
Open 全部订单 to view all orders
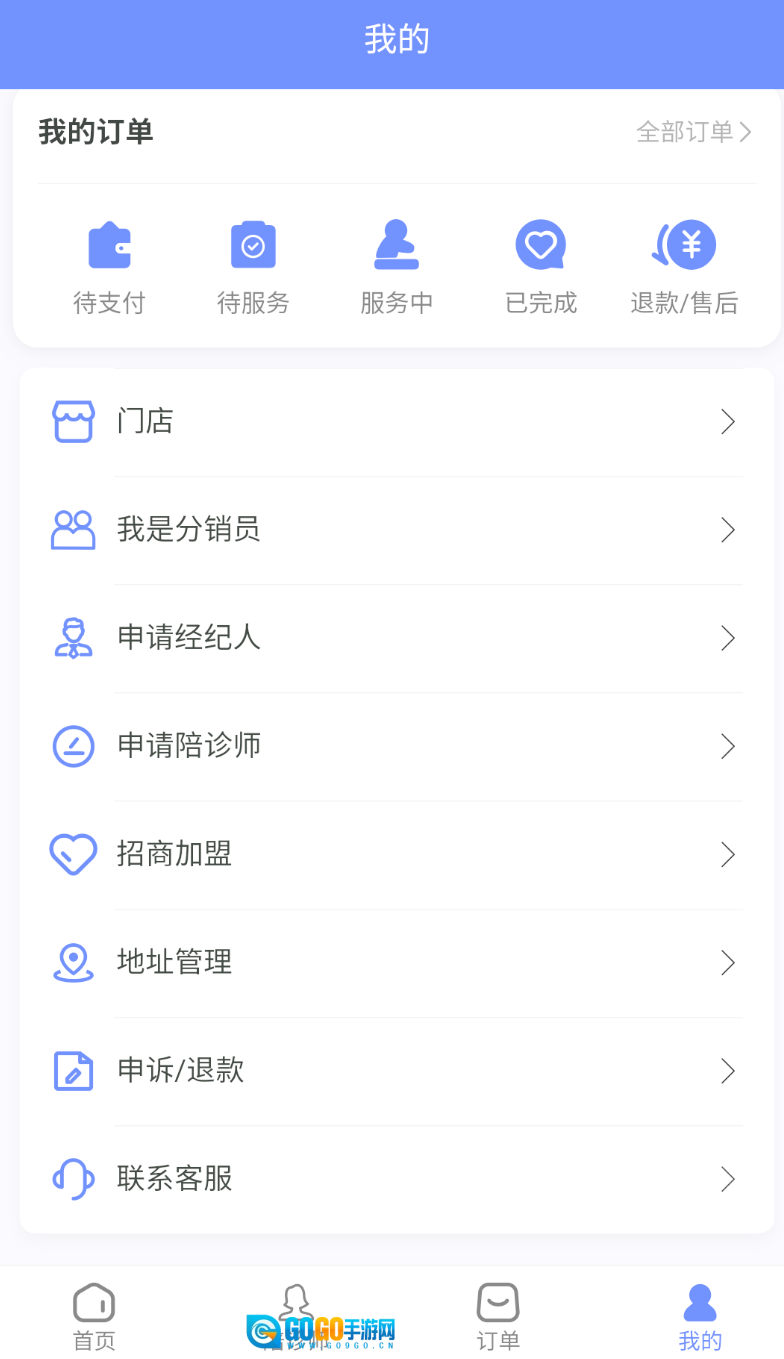click(694, 132)
